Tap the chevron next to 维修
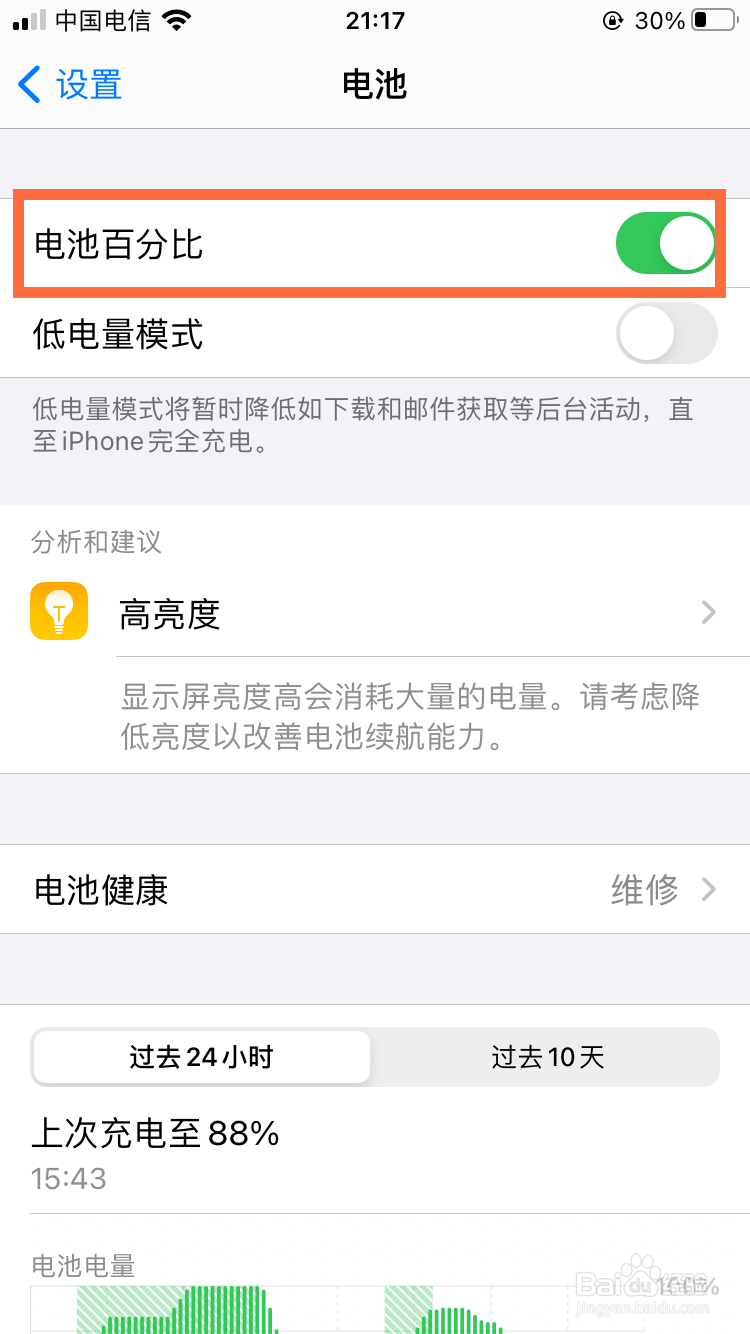 click(x=707, y=890)
